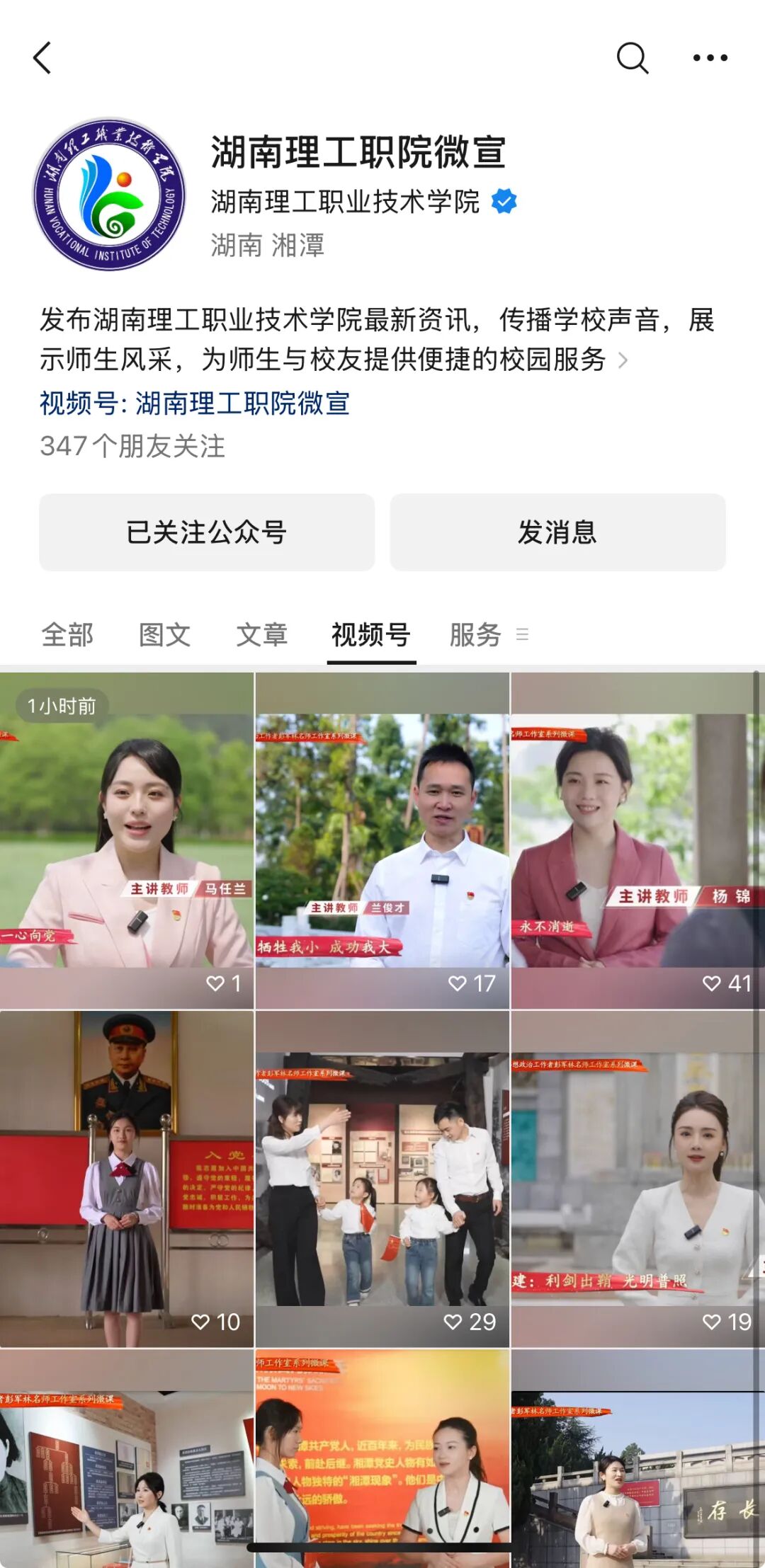Open the 服务 tab menu
765x1568 pixels.
[x=489, y=634]
